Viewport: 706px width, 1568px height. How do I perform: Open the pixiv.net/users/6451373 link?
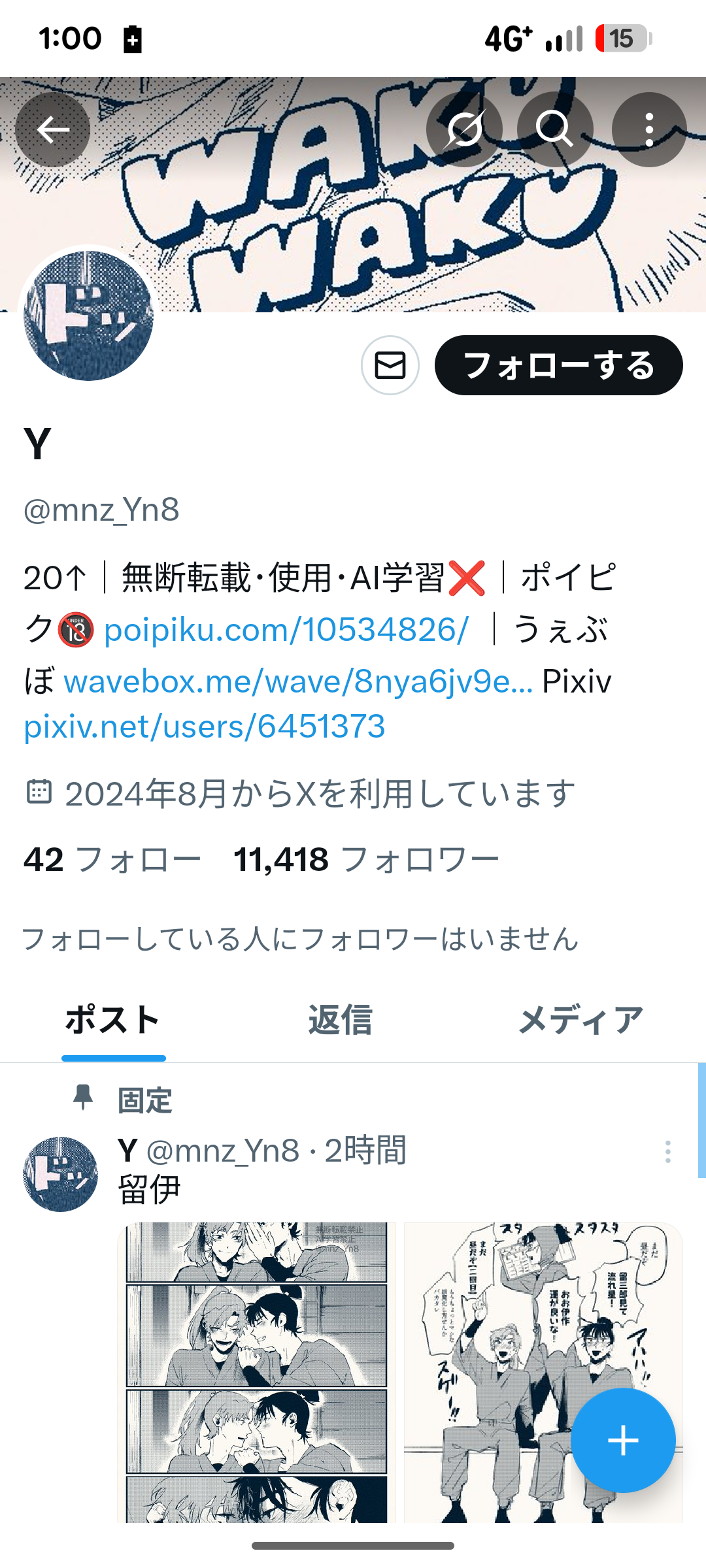205,727
